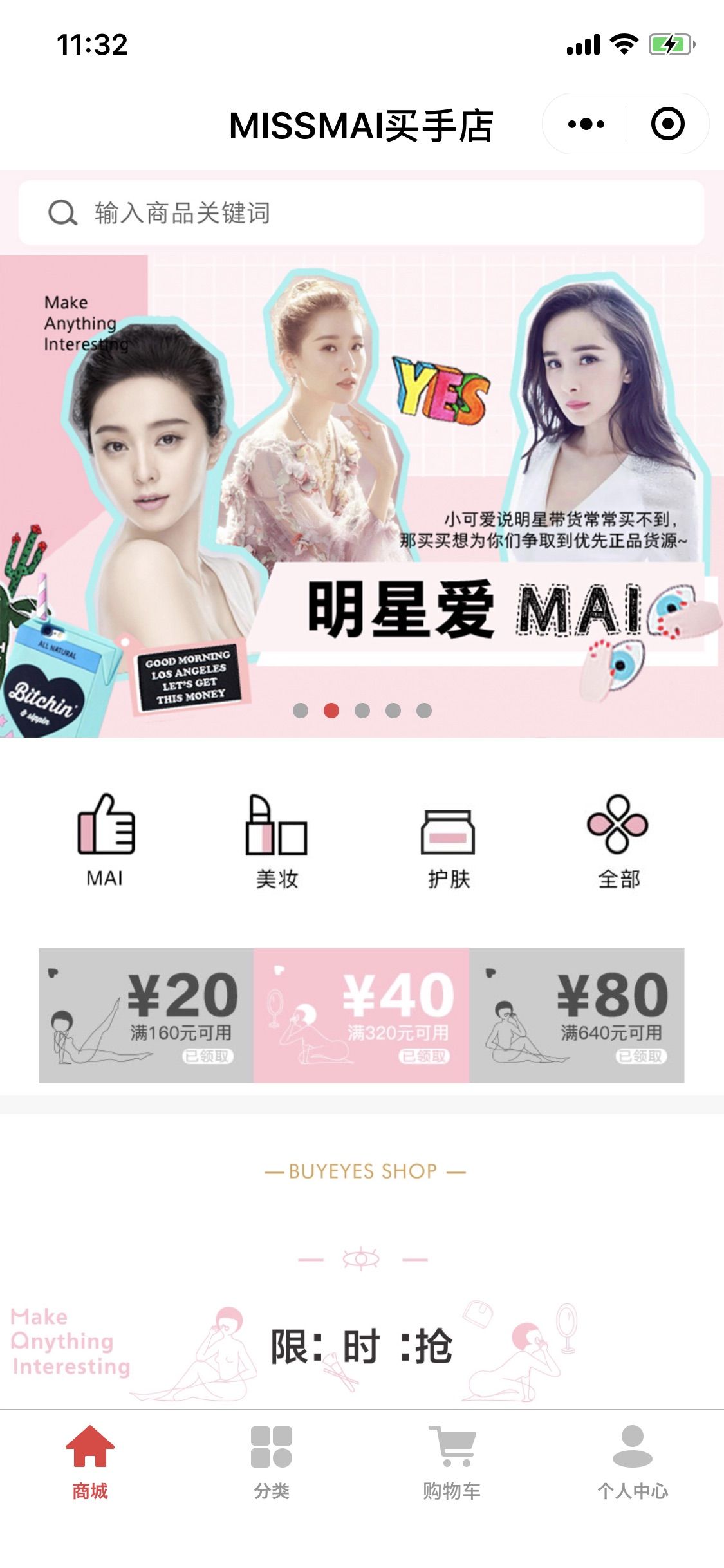724x1568 pixels.
Task: Open the mini program more-options menu
Action: pos(586,124)
